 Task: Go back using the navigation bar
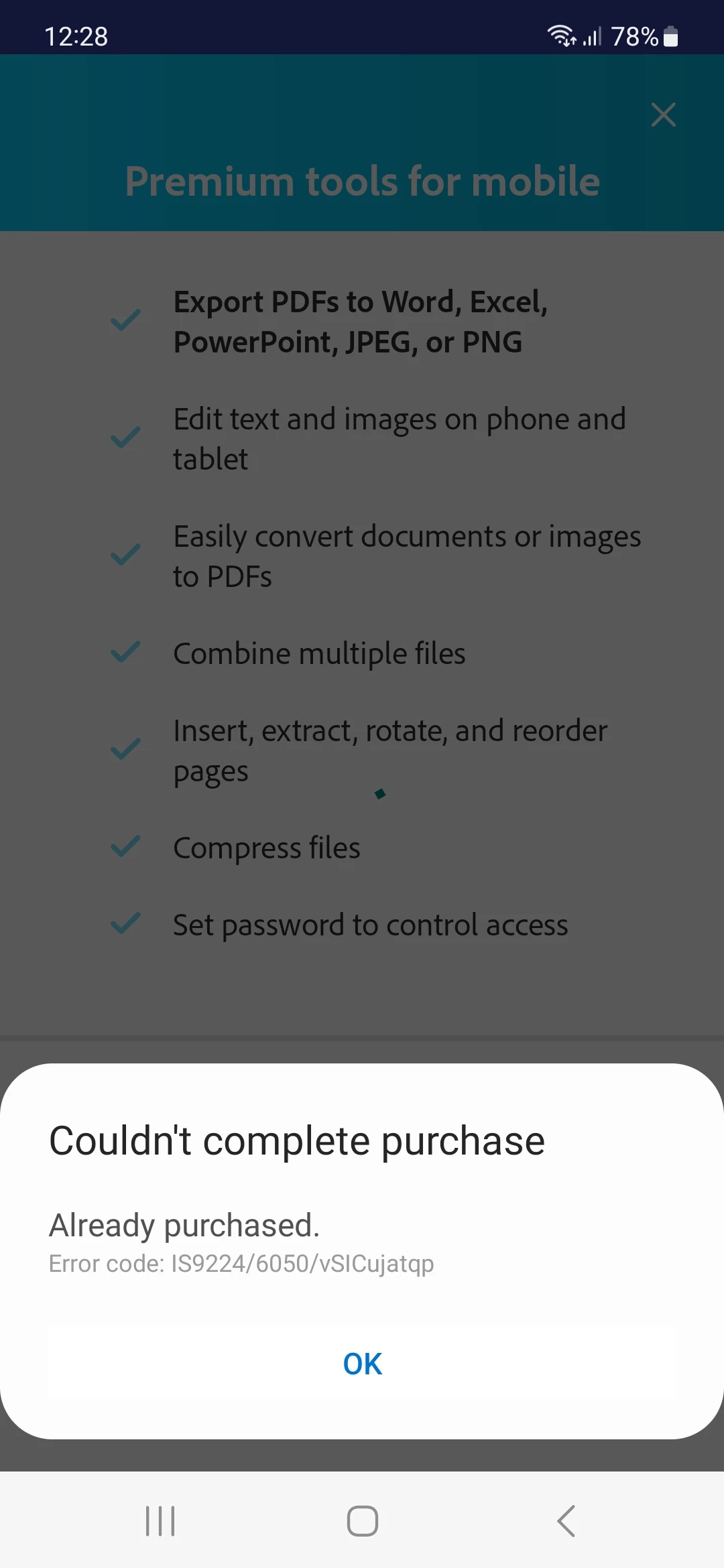(x=566, y=1520)
